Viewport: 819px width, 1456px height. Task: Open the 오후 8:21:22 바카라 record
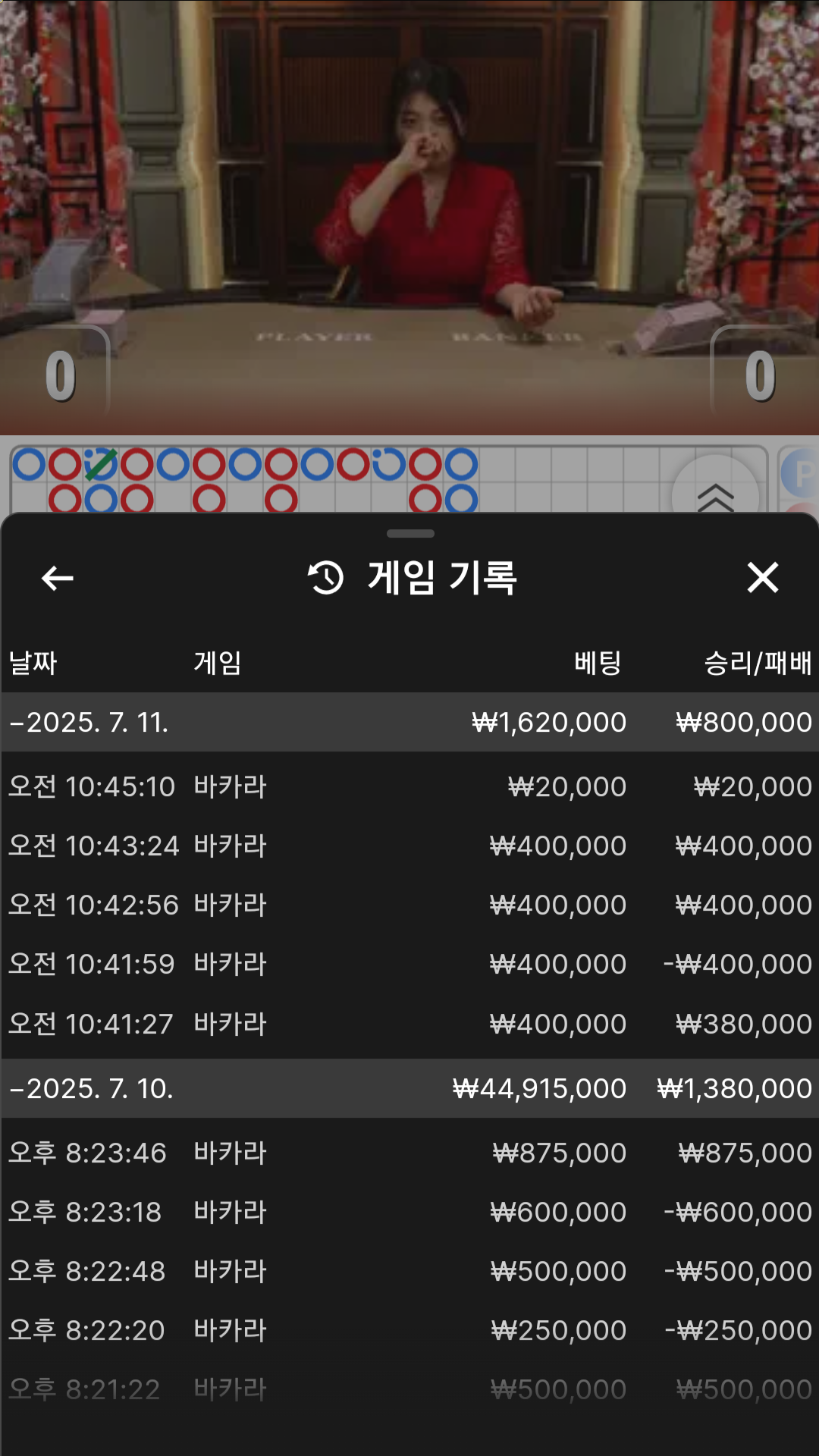409,1389
